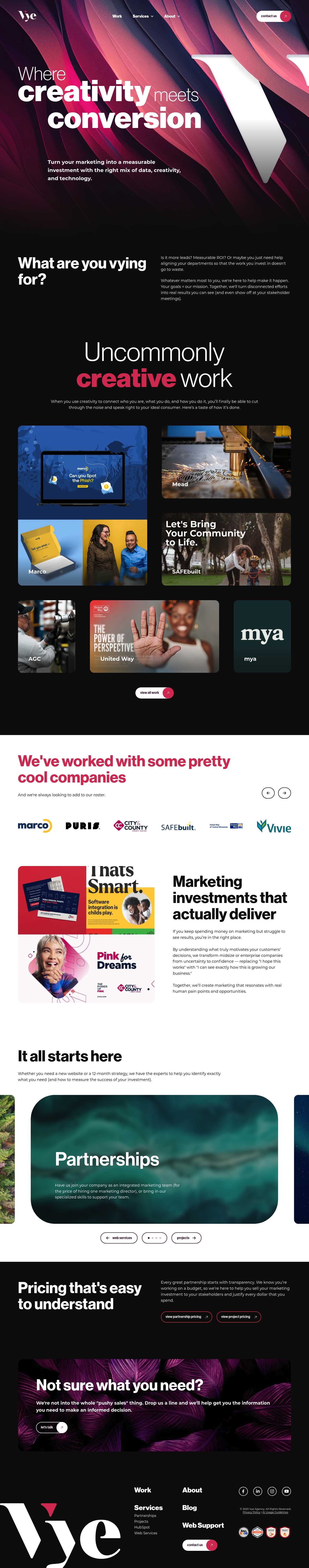The height and width of the screenshot is (1568, 309).
Task: Tap the view all work button
Action: click(x=154, y=693)
